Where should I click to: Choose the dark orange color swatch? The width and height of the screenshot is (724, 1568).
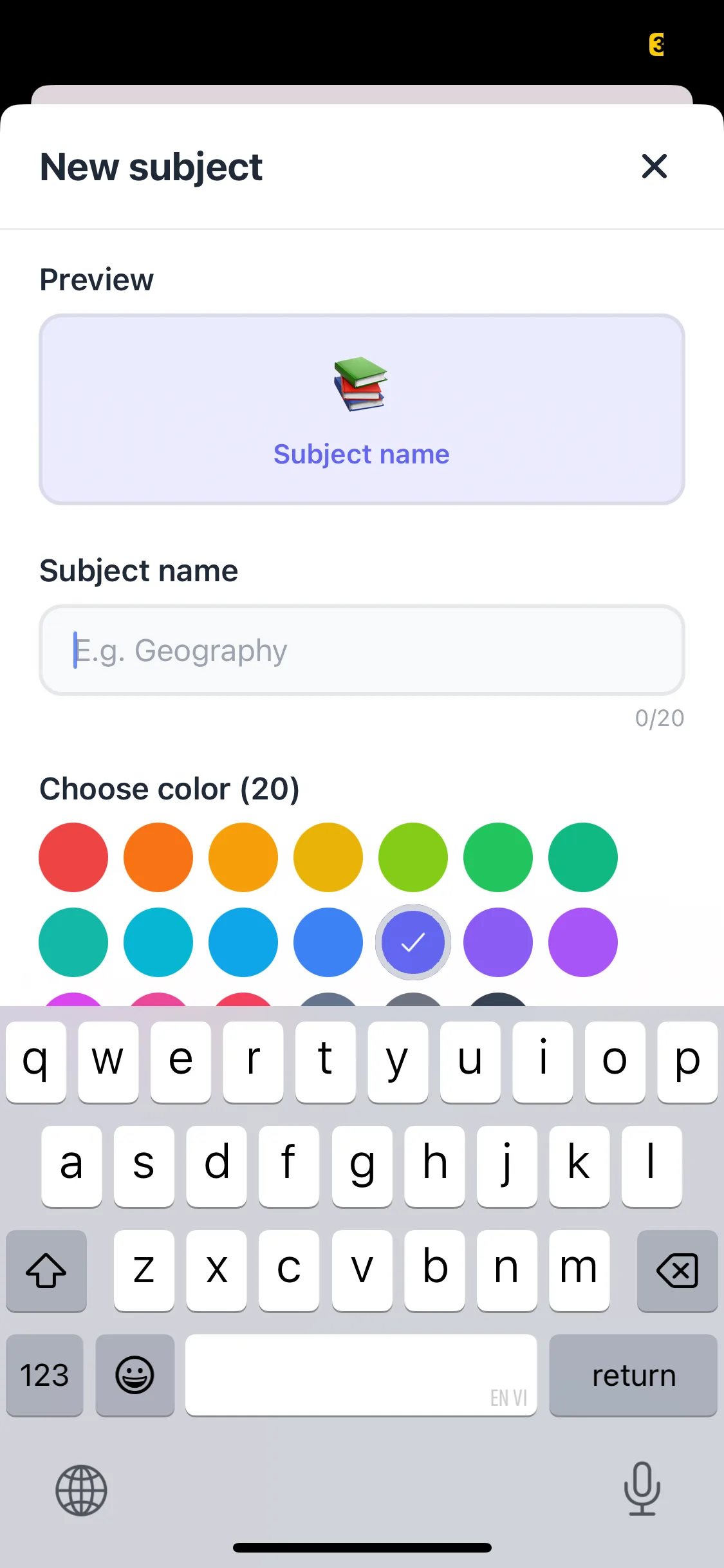point(158,857)
